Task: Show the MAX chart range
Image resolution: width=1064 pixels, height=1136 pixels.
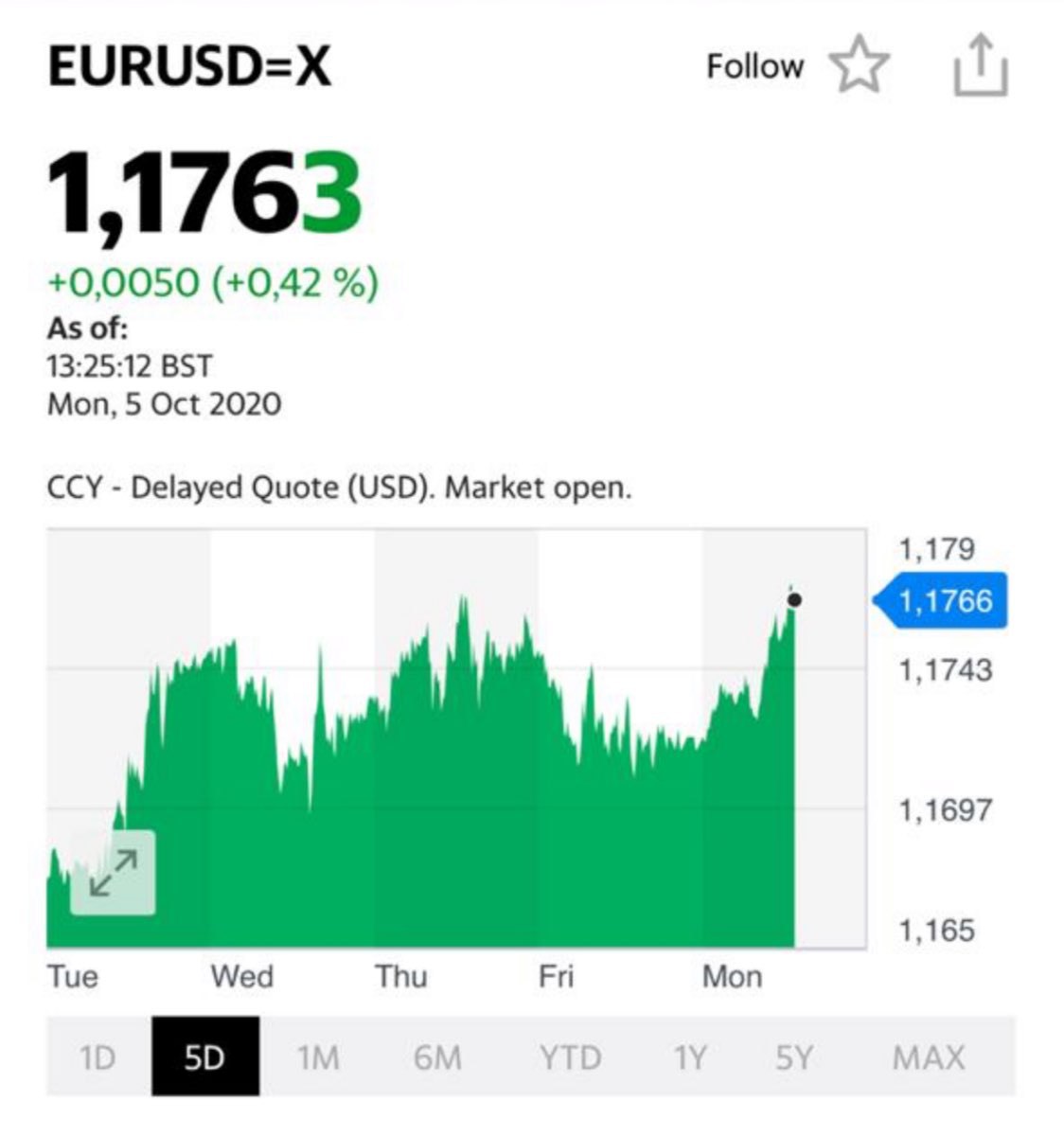Action: (928, 1056)
